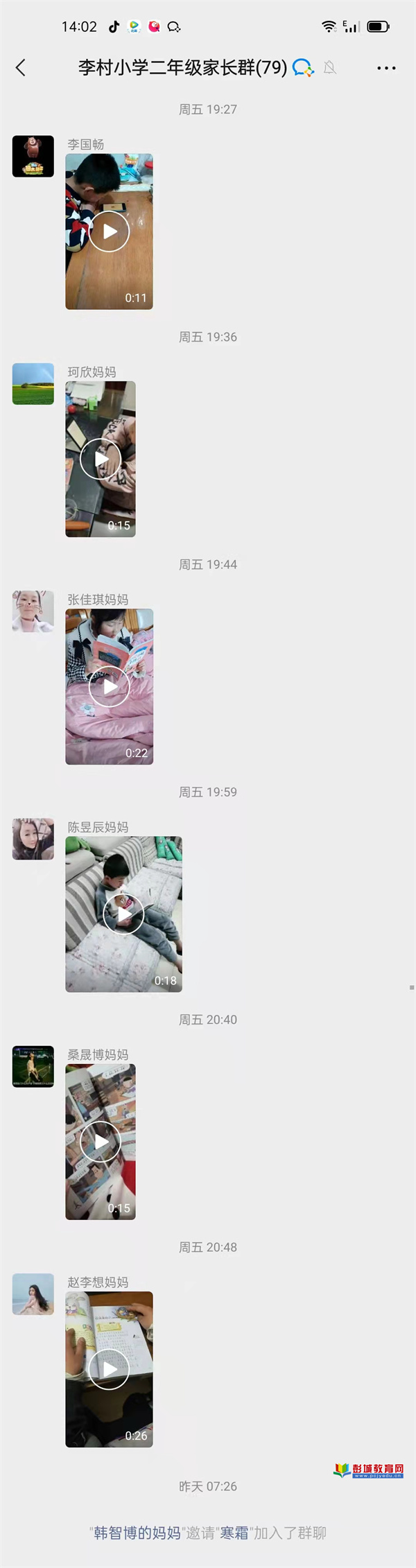
Task: Play 赵李想妈妈's 0:26 video
Action: [x=109, y=1369]
